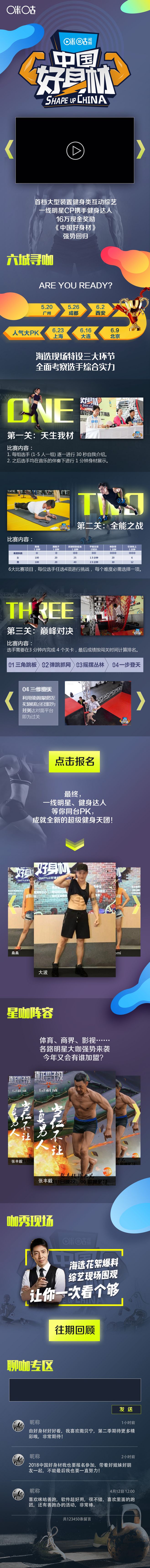This screenshot has height=1568, width=150.
Task: Select the 04一步登天 stage tab
Action: (126, 665)
